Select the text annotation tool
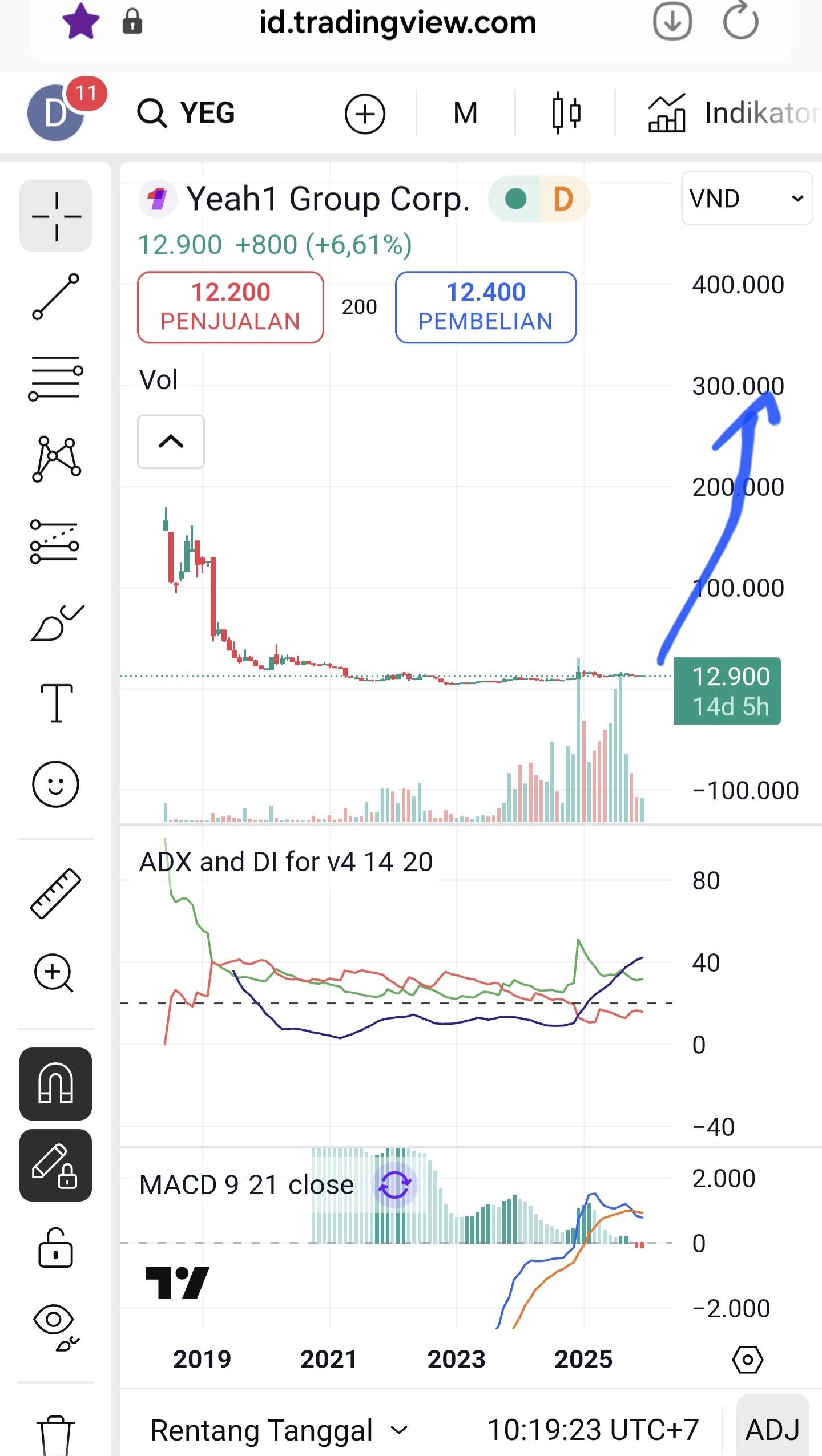 click(x=56, y=703)
